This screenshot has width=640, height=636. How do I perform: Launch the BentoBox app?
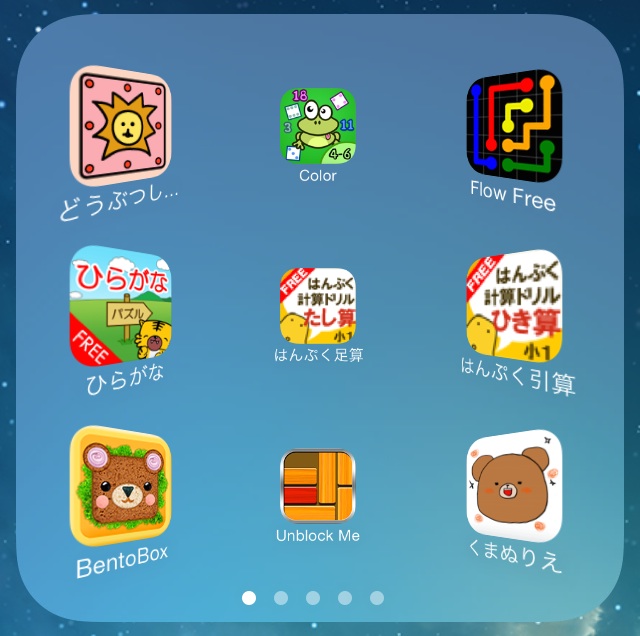pos(120,485)
